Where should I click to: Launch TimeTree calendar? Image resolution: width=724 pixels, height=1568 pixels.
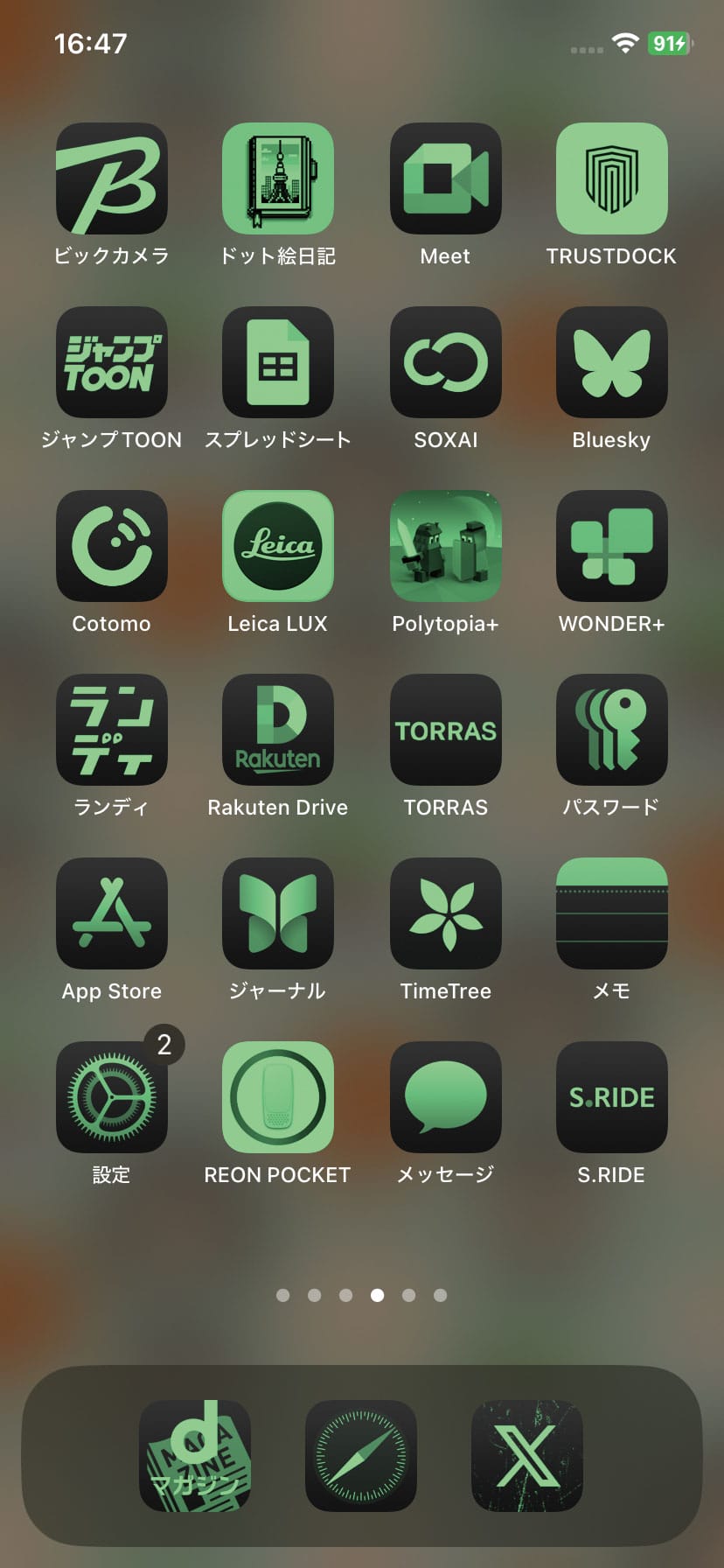click(445, 913)
